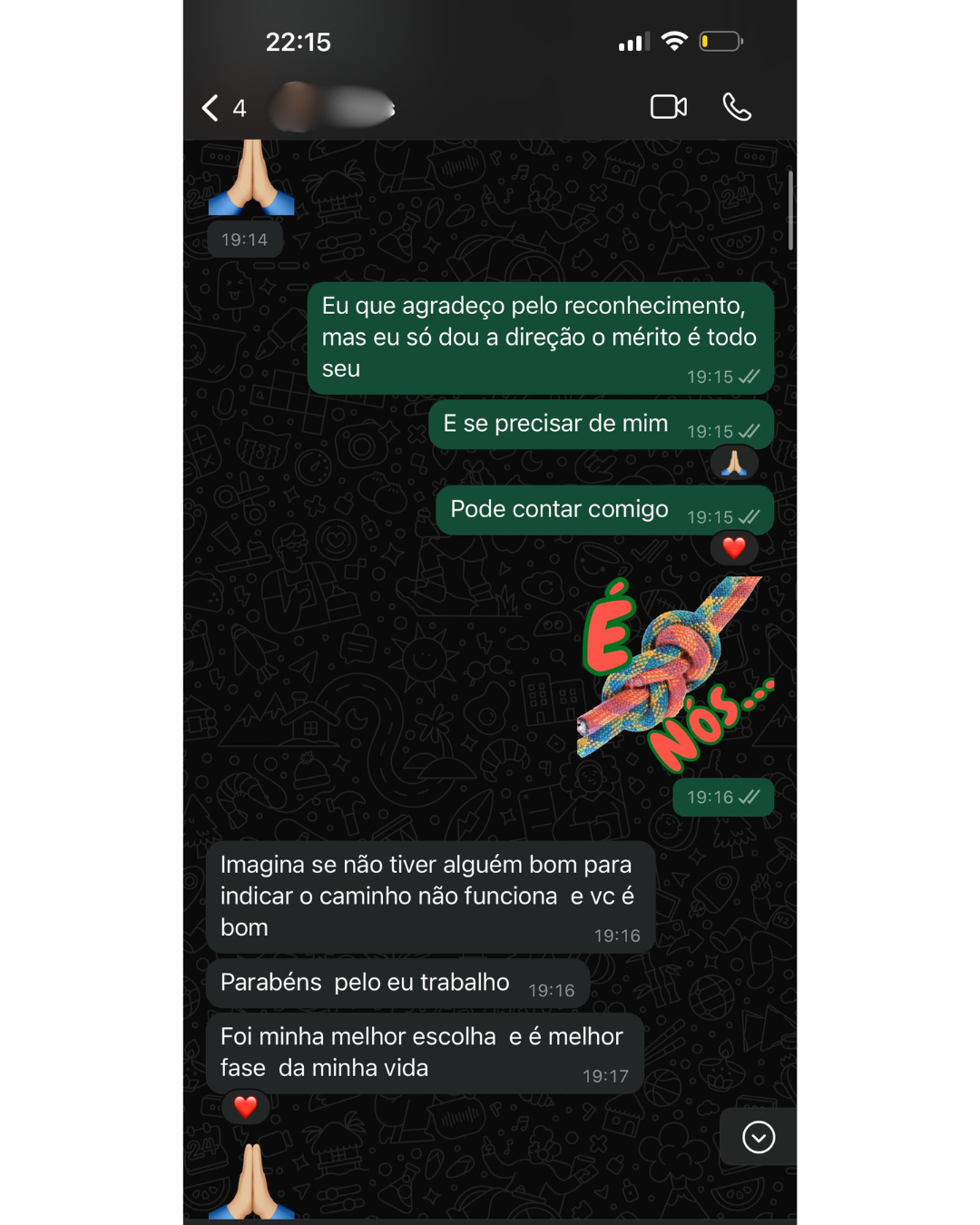
Task: Go back to the chat list
Action: pos(211,108)
